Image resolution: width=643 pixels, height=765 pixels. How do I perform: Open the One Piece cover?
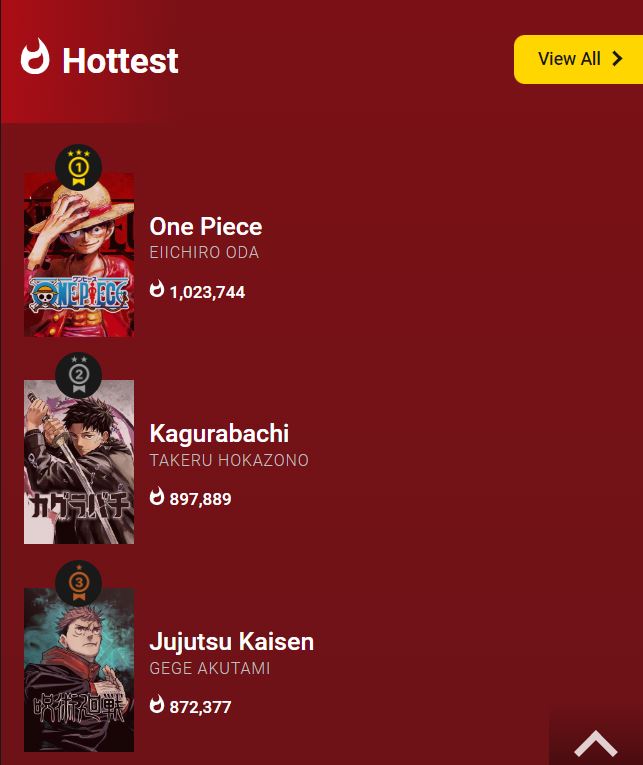click(79, 255)
